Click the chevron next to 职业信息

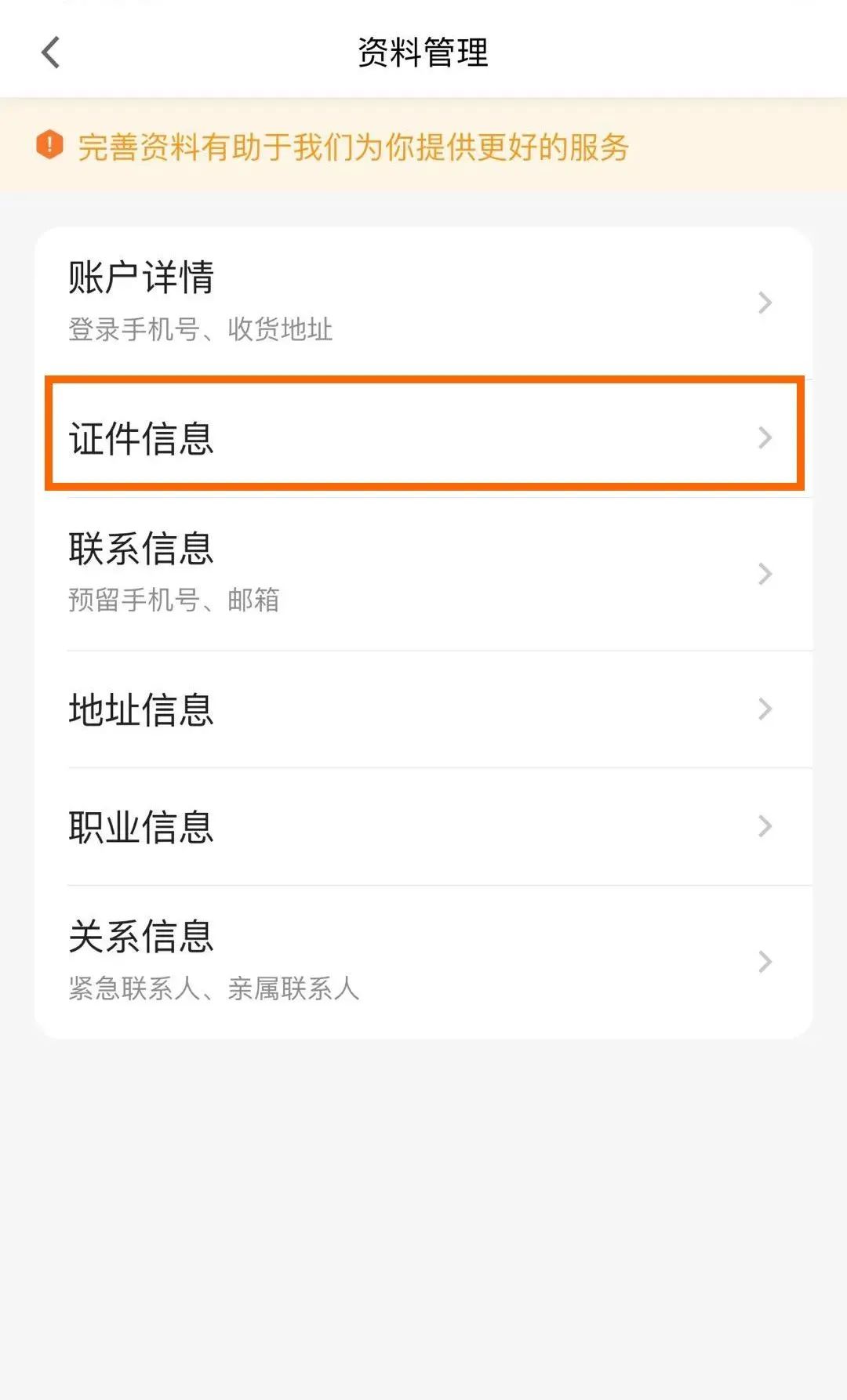[x=765, y=824]
